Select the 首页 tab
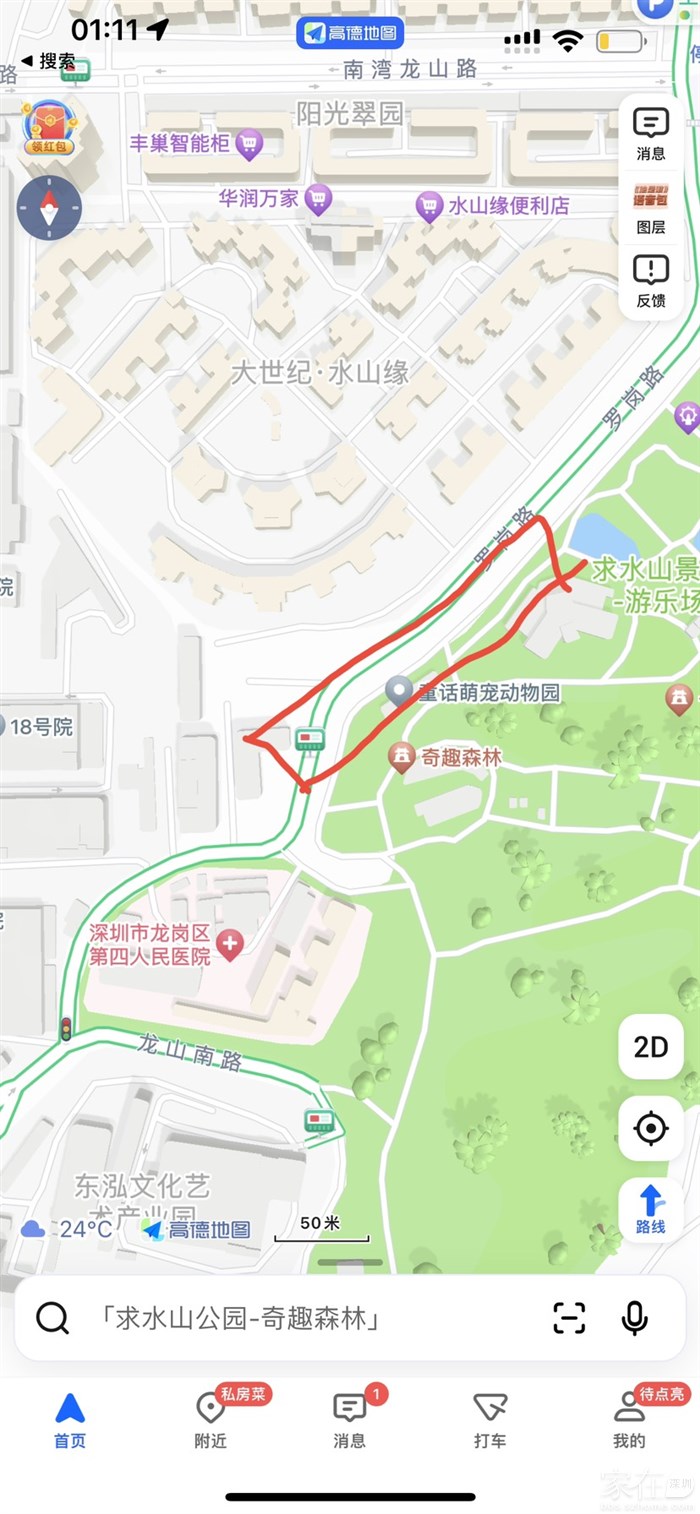Image resolution: width=700 pixels, height=1514 pixels. (70, 1418)
